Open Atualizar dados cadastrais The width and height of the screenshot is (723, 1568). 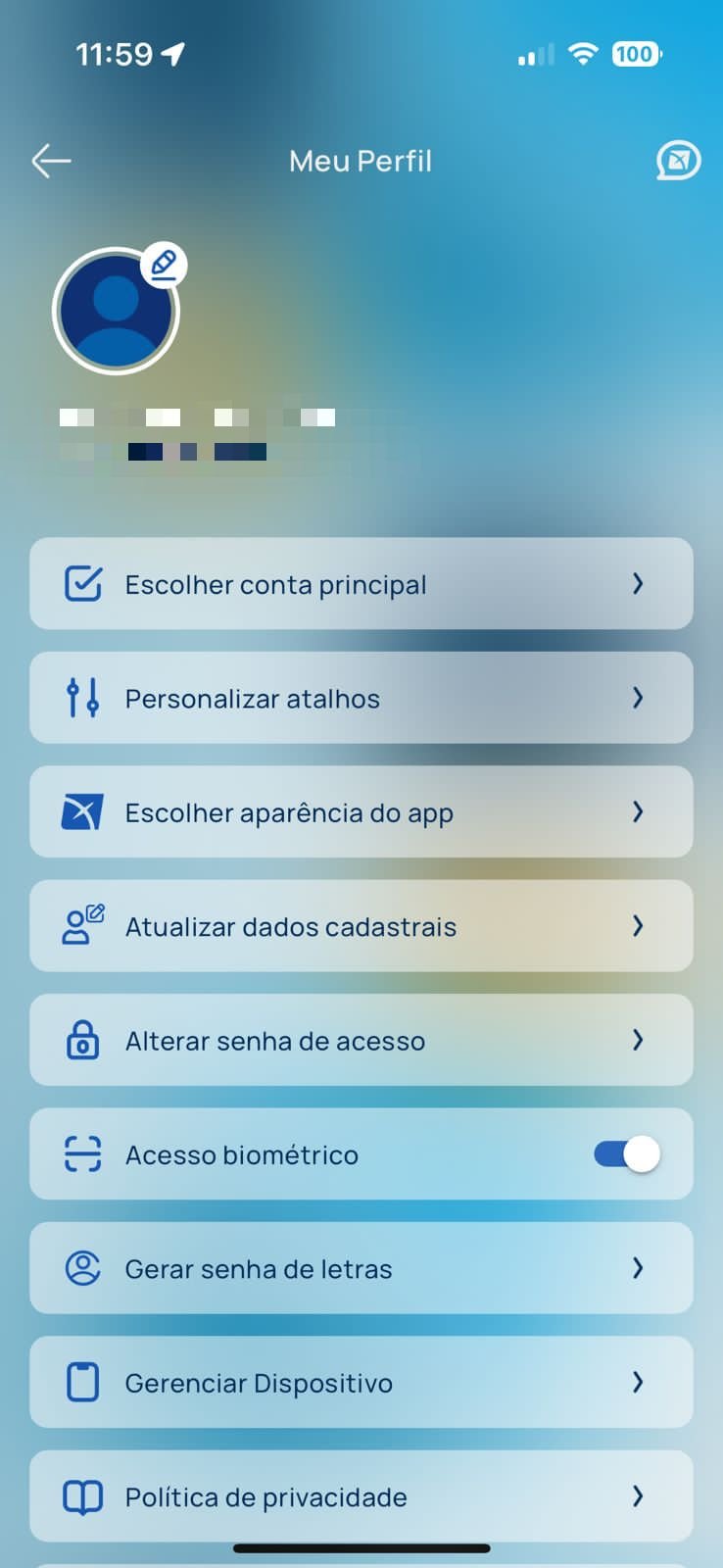tap(361, 926)
